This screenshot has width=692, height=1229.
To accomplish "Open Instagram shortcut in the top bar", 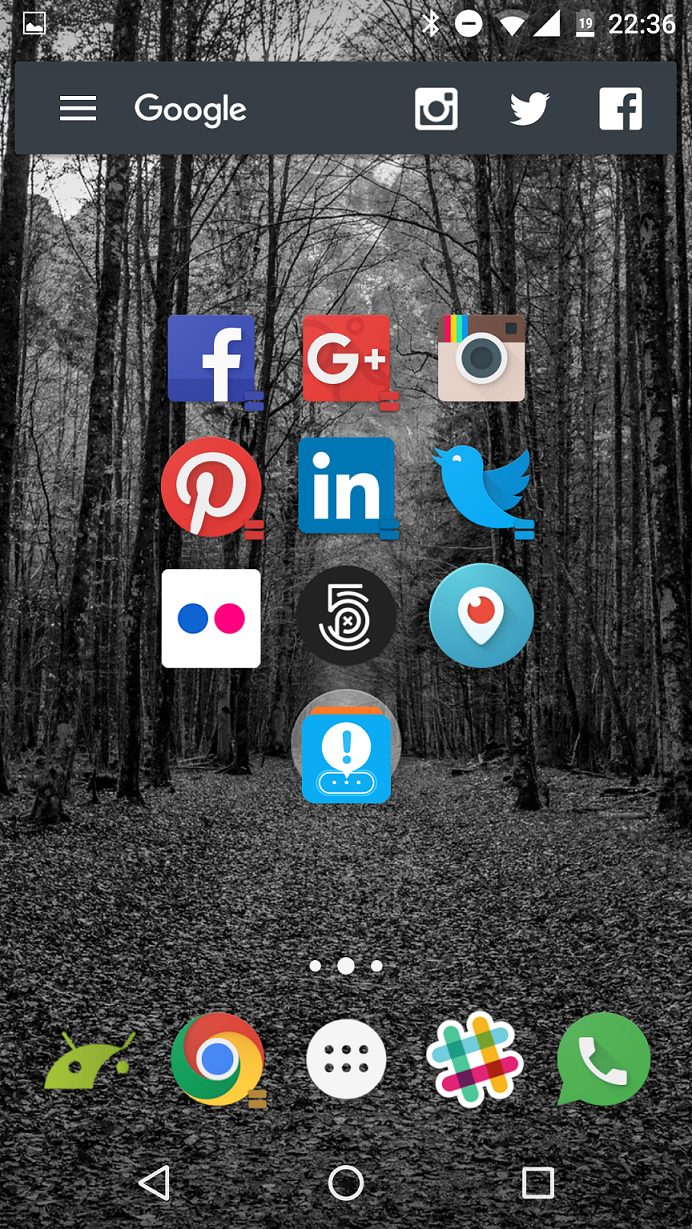I will pyautogui.click(x=436, y=109).
